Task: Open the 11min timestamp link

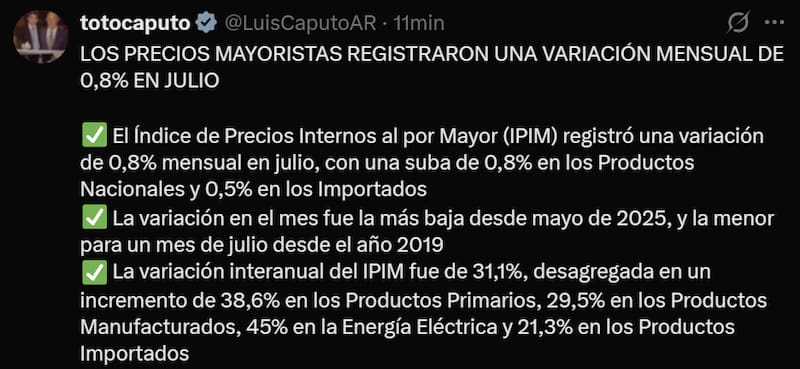Action: [x=418, y=23]
